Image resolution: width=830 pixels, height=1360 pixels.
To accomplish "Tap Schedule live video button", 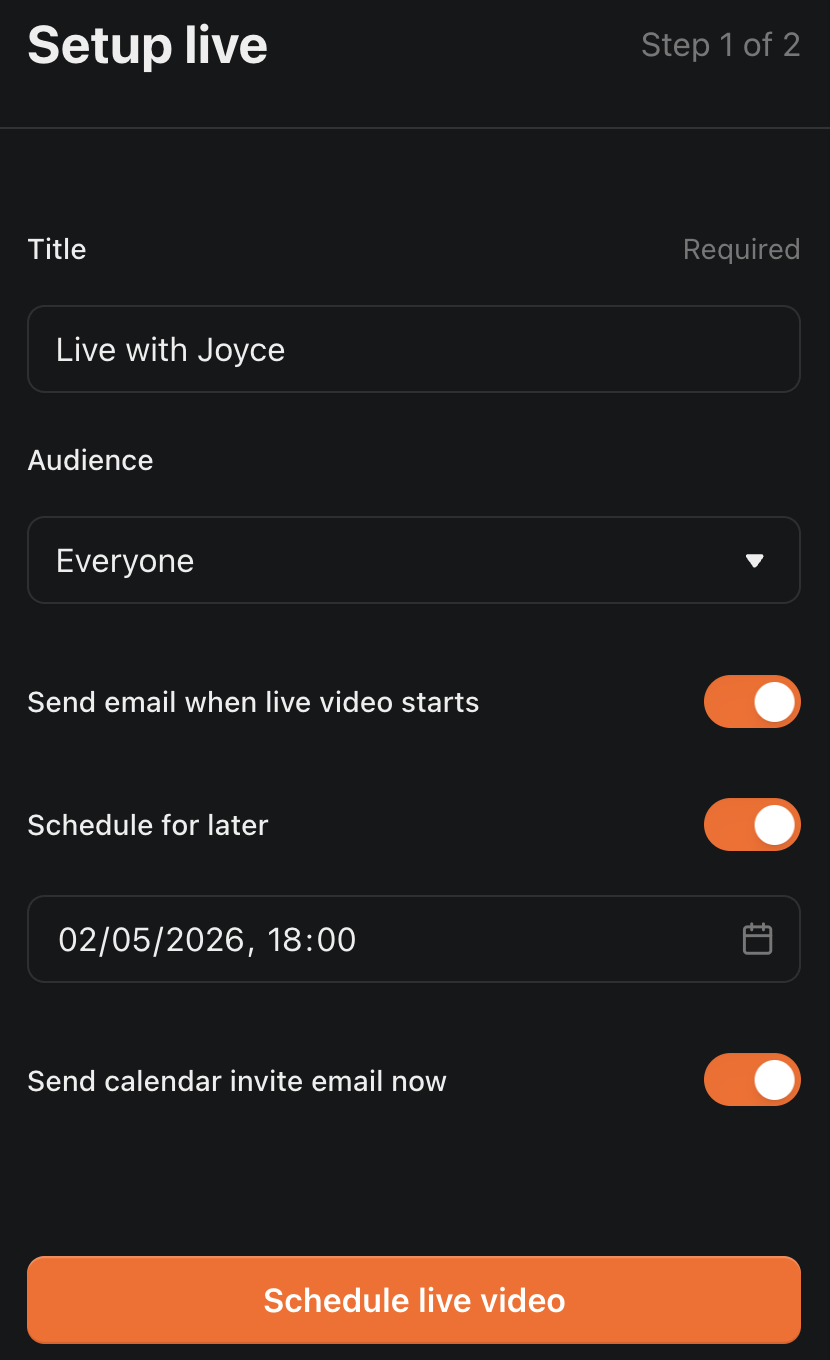I will point(414,1300).
